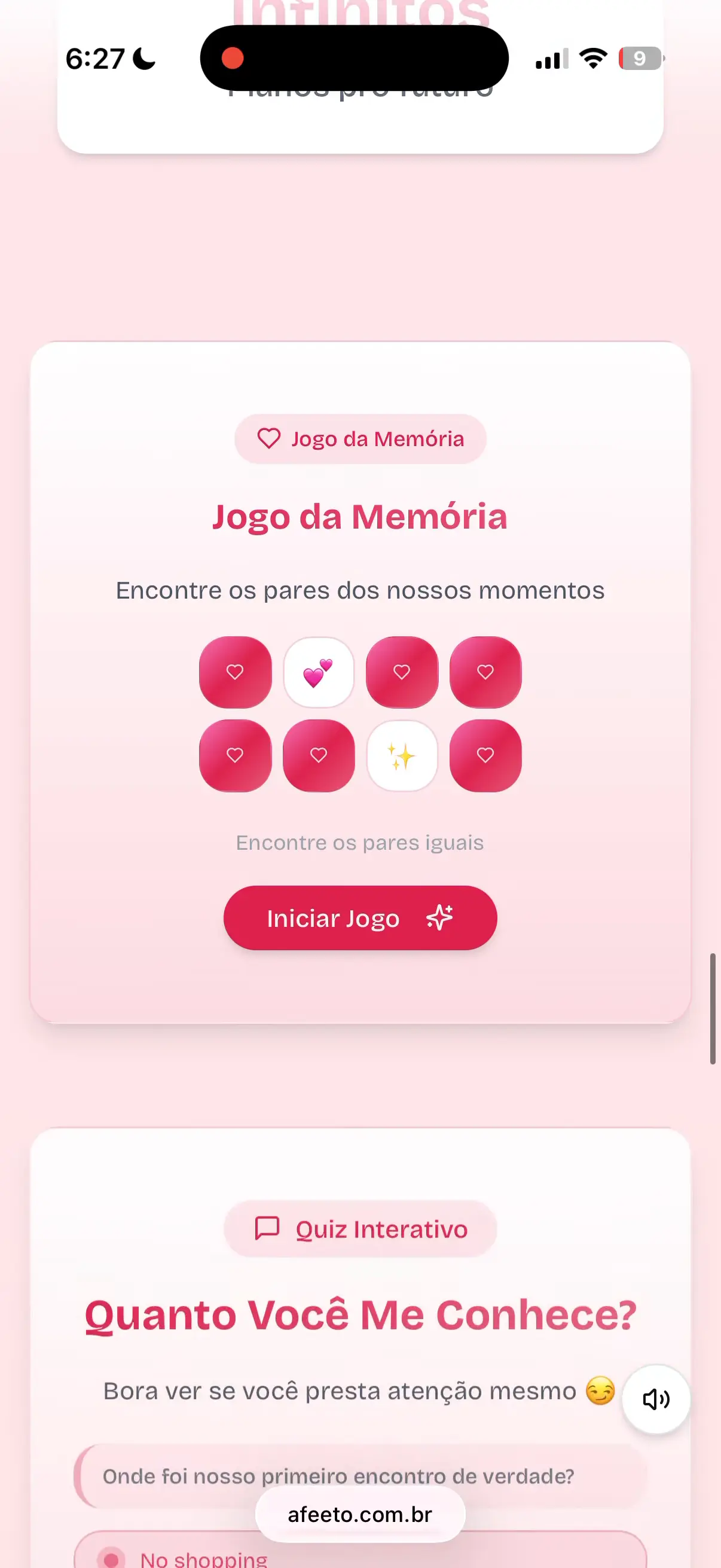
Task: Tap the smirking emoji next to the quiz subtitle
Action: pos(603,1390)
